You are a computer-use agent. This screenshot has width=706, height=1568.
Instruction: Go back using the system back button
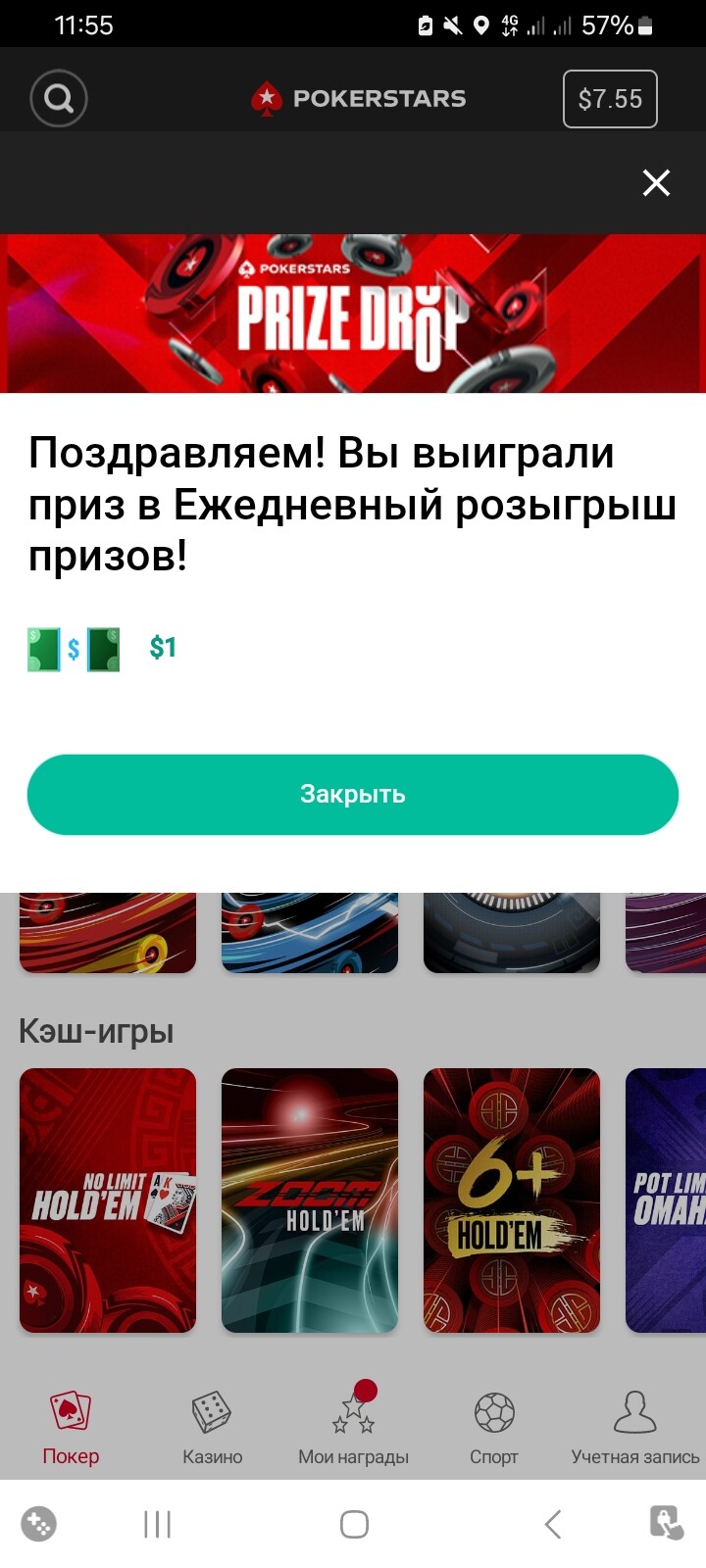pos(553,1524)
